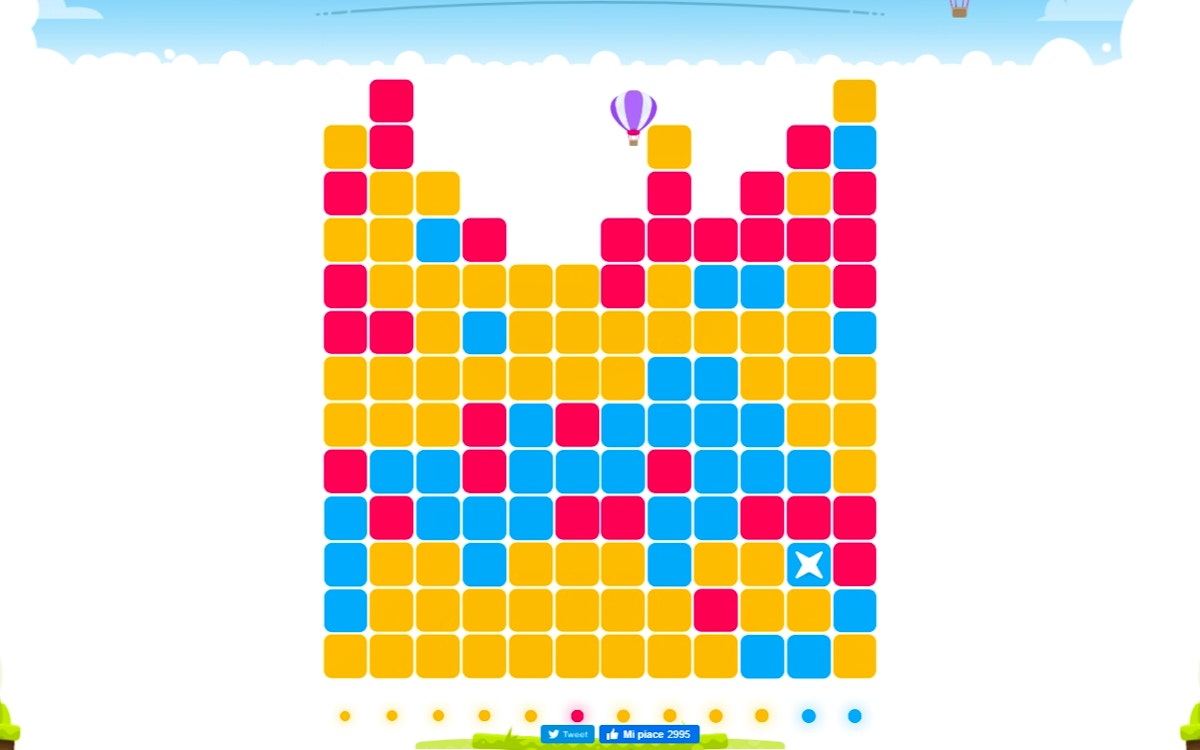
Task: Tap the blue block with white star
Action: [808, 565]
